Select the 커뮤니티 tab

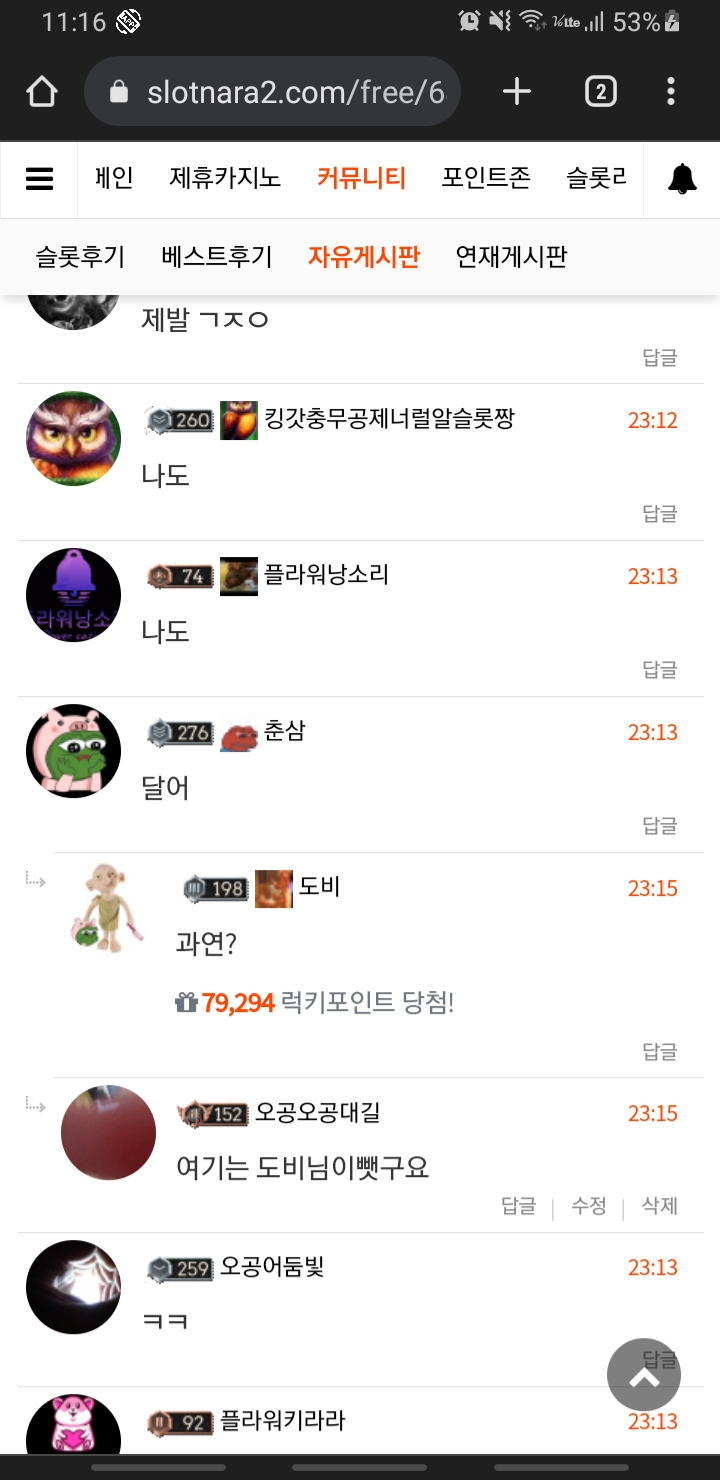pyautogui.click(x=361, y=178)
